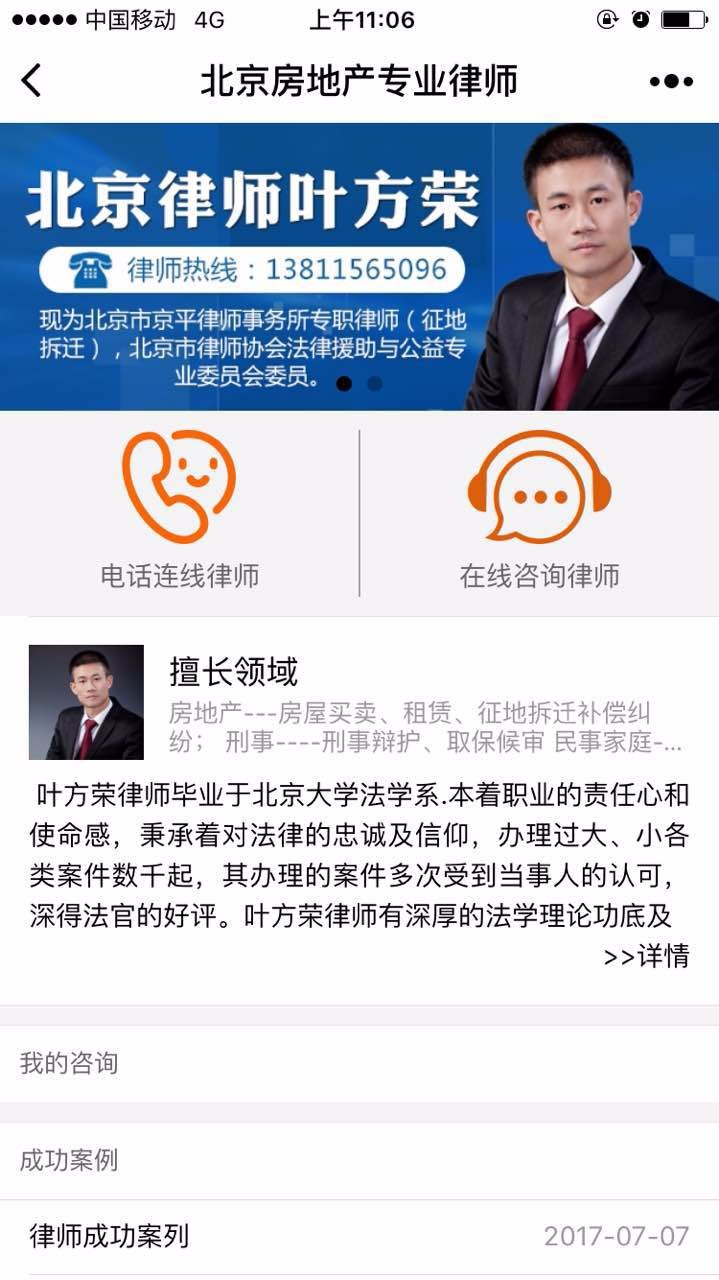
Task: Call the lawyer via 电话连线律师
Action: tap(180, 510)
